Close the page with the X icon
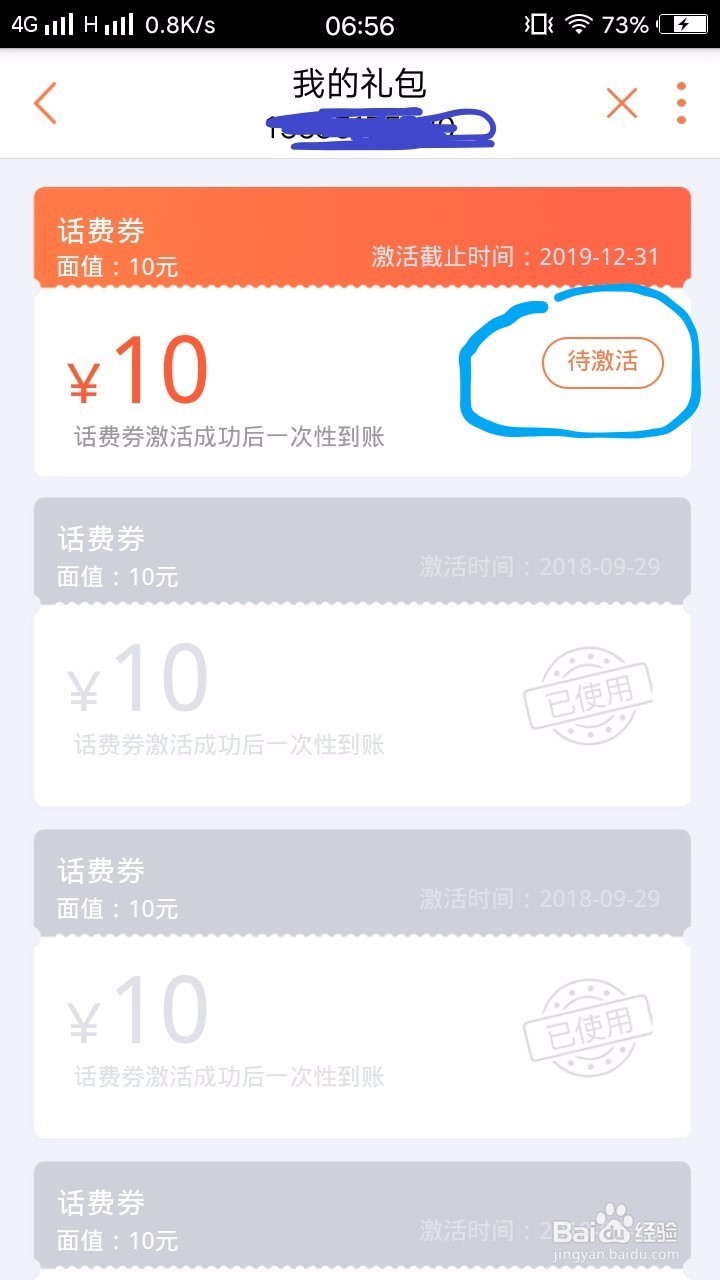 622,101
